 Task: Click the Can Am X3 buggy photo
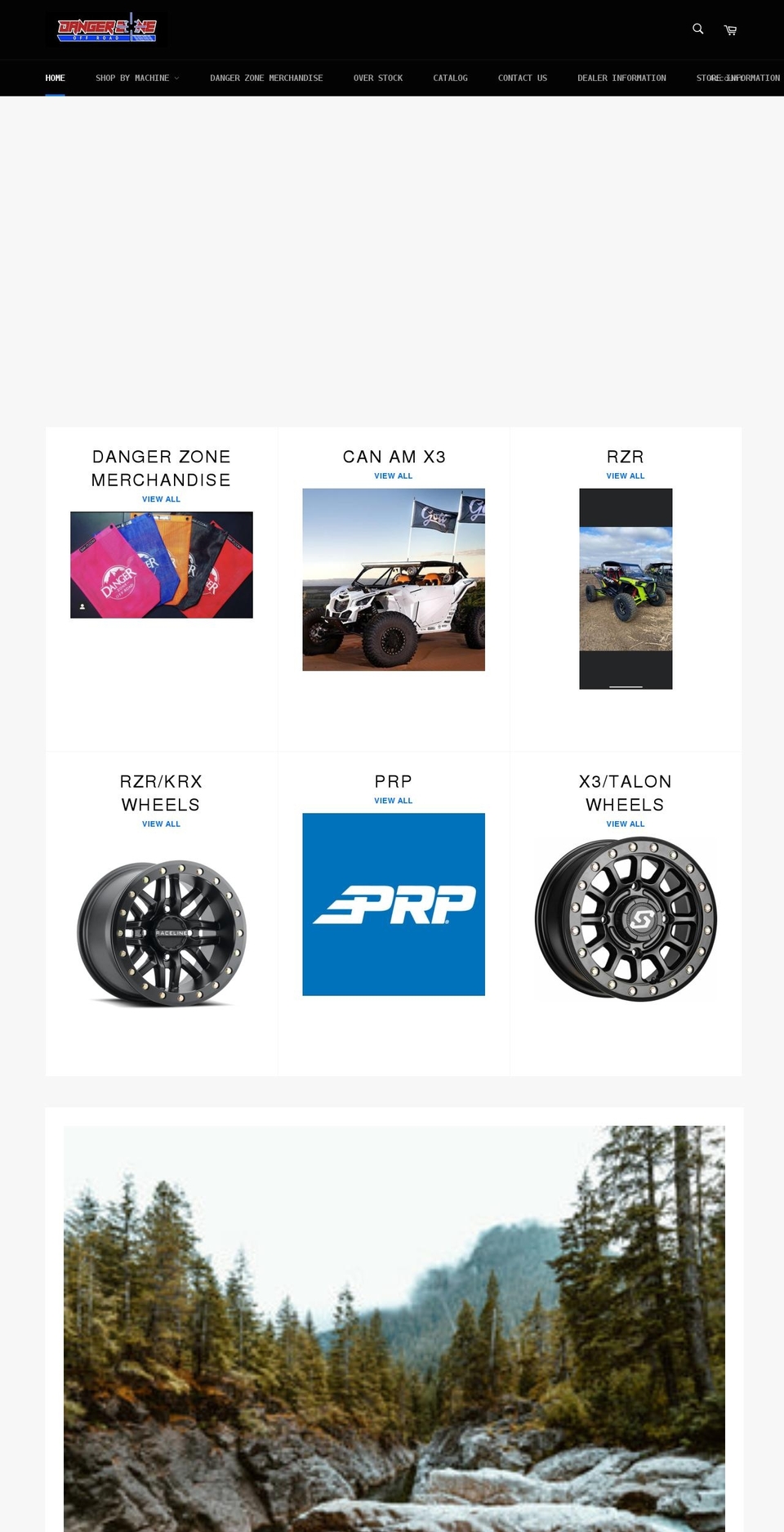coord(394,580)
